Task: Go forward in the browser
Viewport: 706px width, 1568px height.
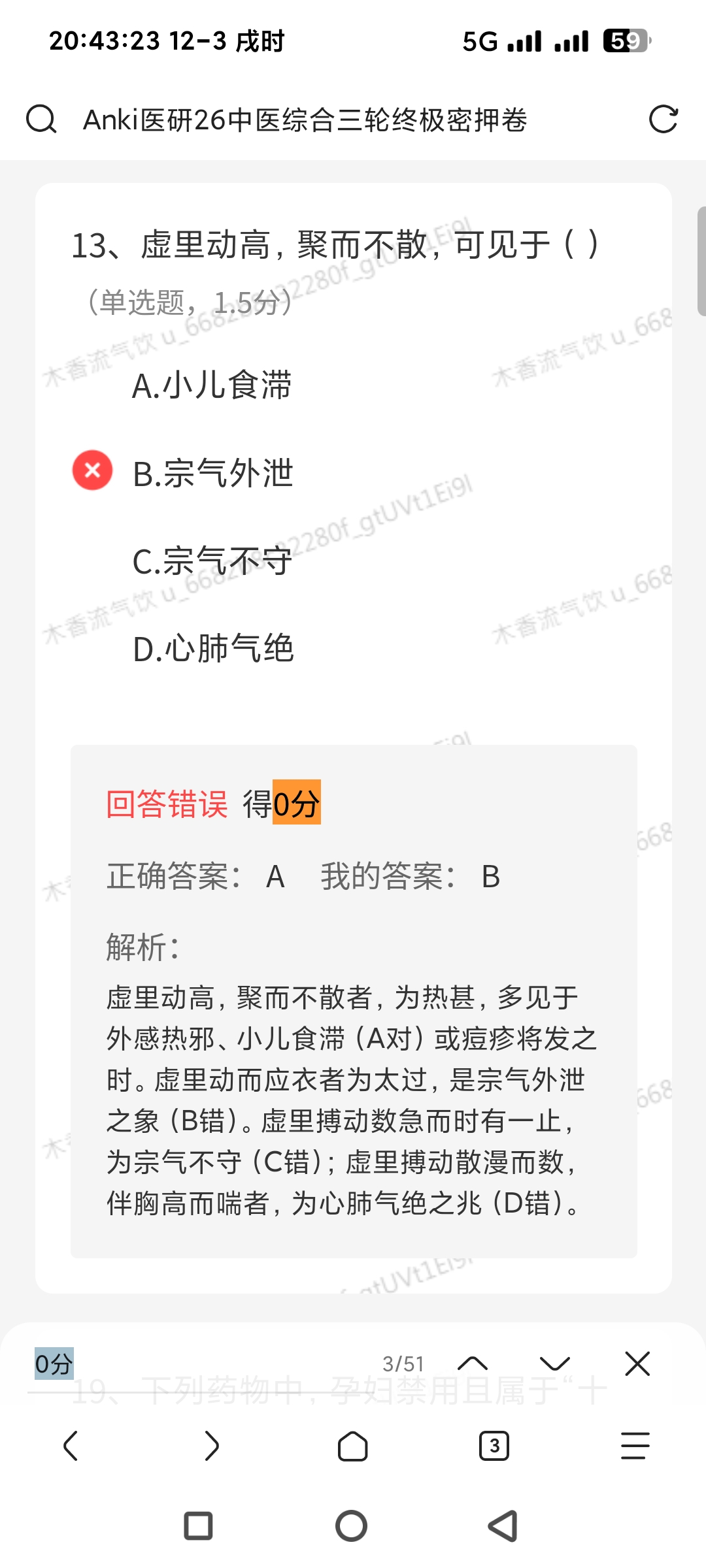Action: (212, 1445)
